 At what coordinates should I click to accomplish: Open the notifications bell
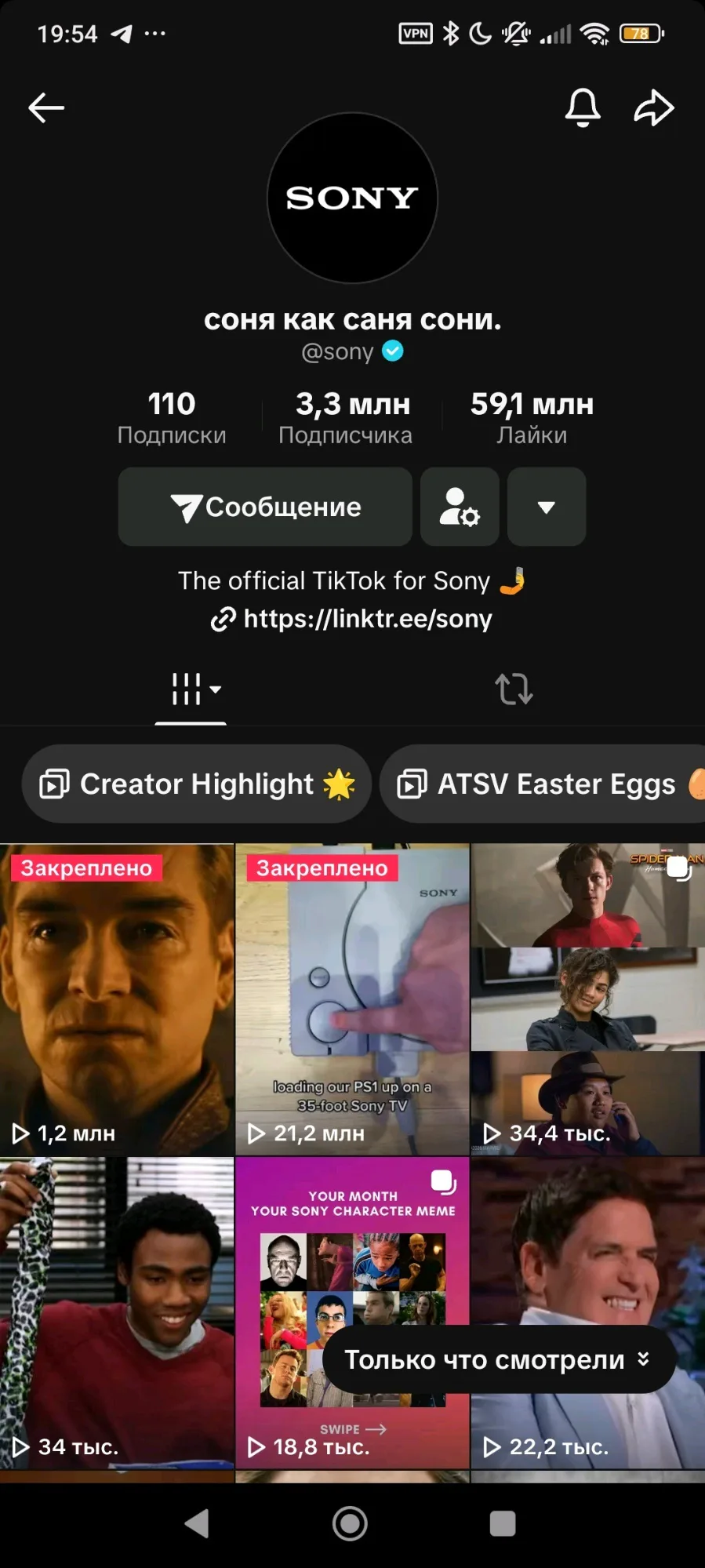[x=582, y=107]
